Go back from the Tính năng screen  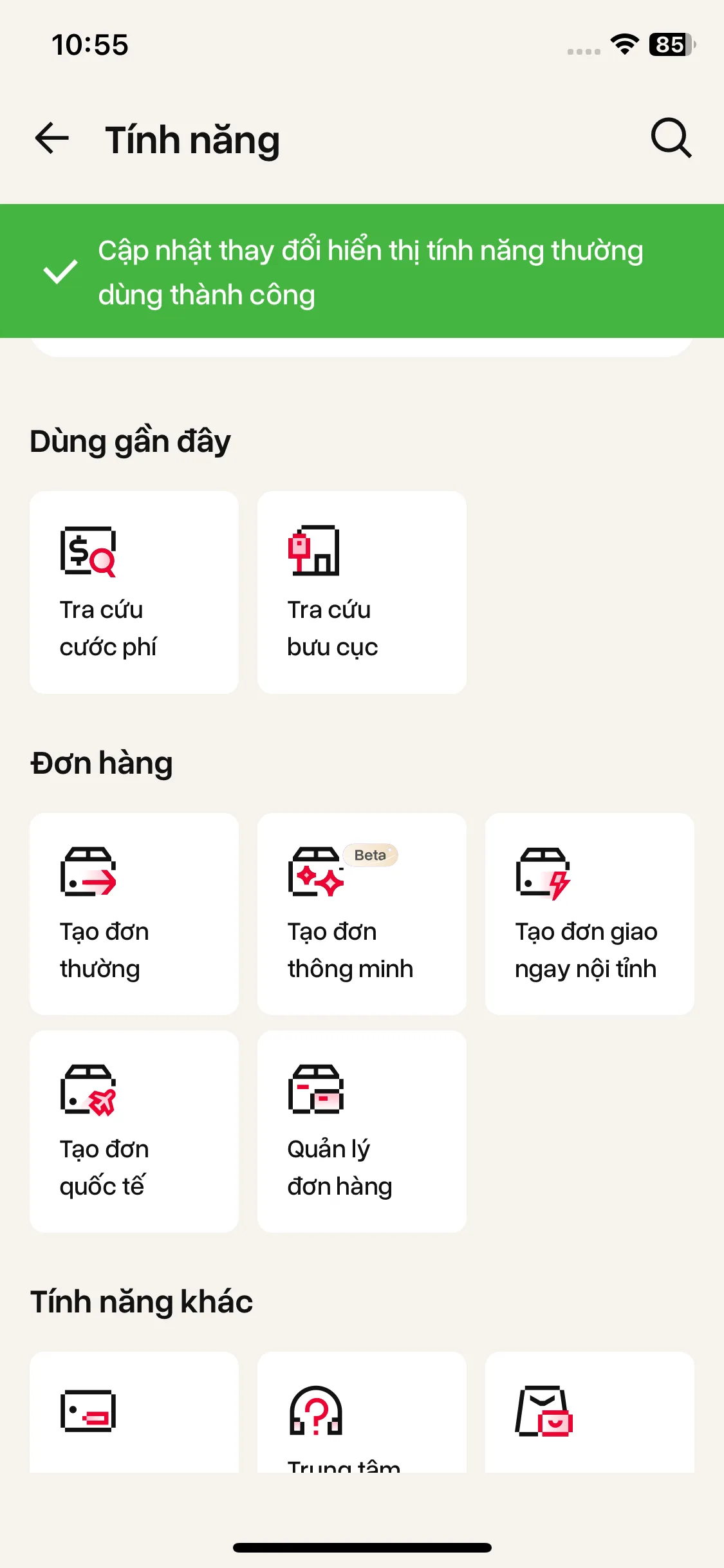[x=52, y=138]
